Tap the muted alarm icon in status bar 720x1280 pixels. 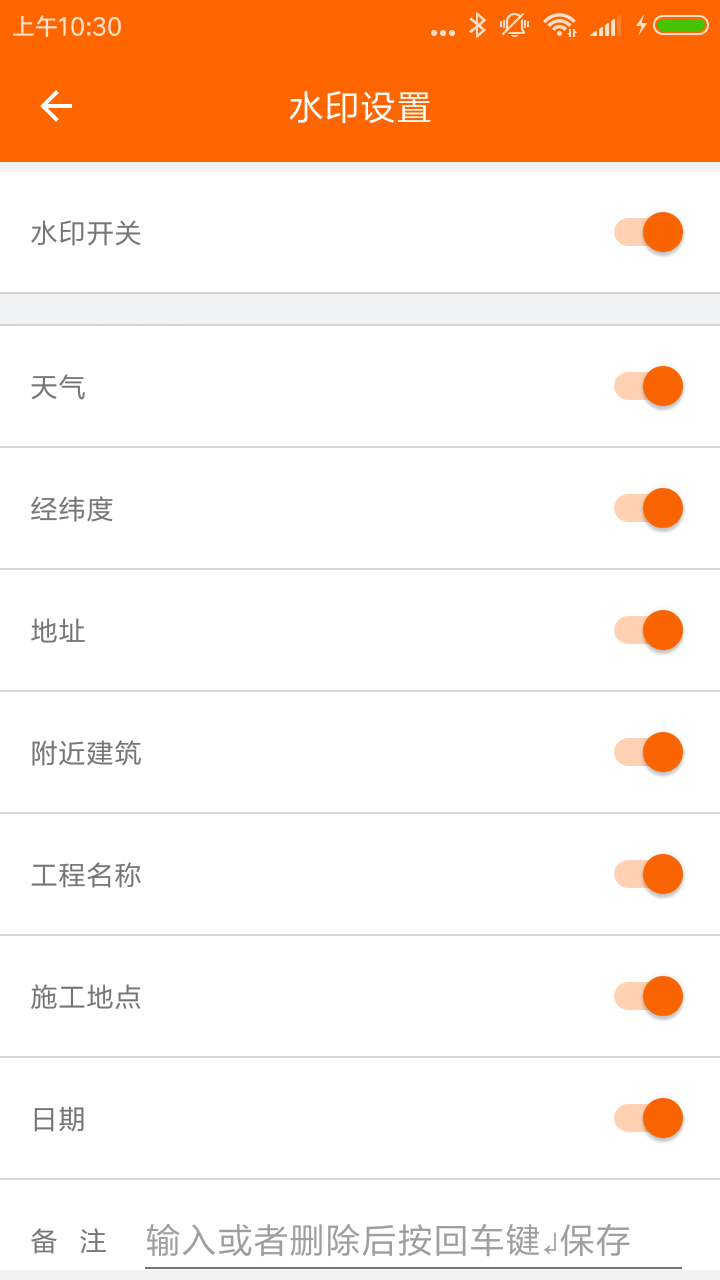(515, 28)
